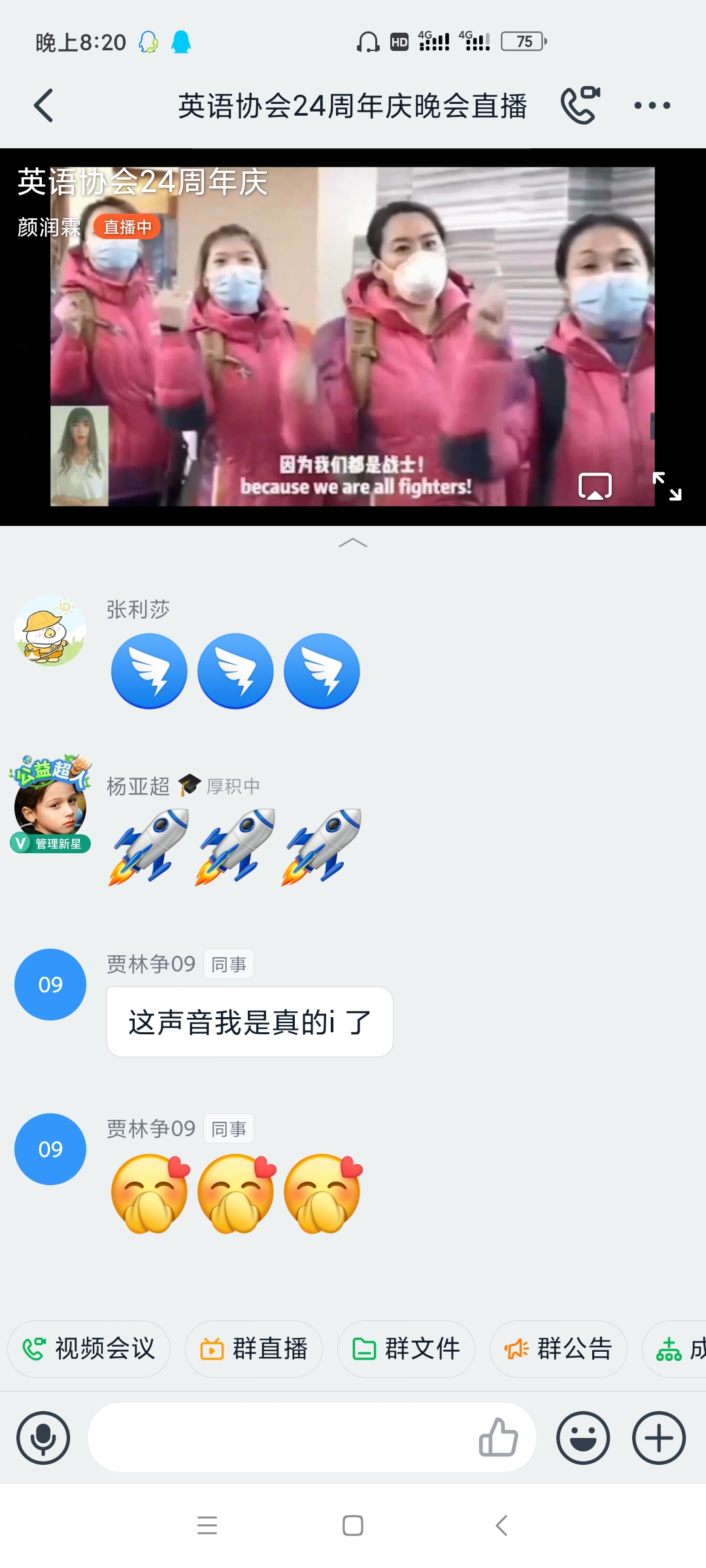Expand live video to fullscreen

click(667, 486)
